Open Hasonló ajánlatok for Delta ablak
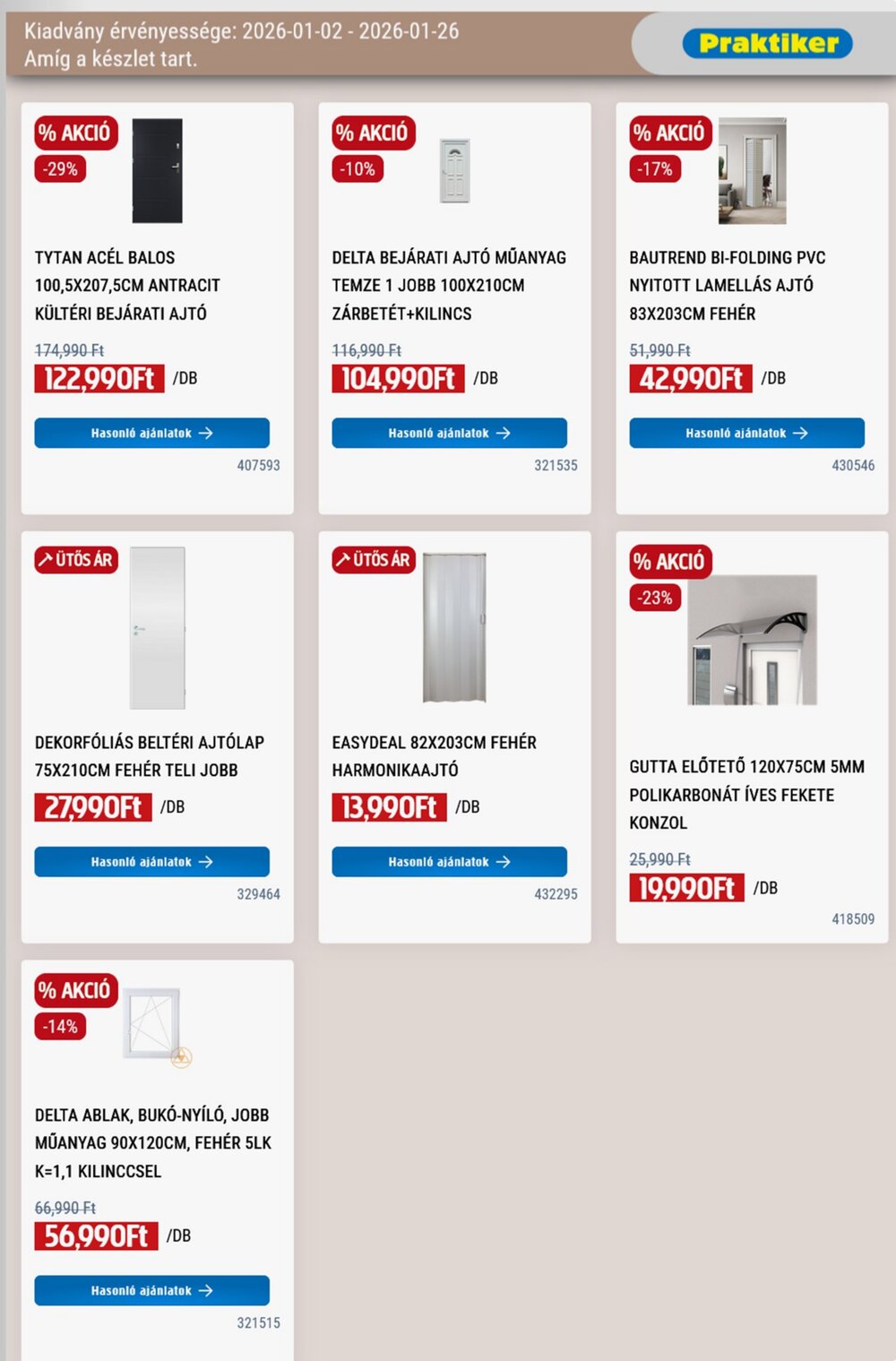The image size is (896, 1361). point(151,1290)
